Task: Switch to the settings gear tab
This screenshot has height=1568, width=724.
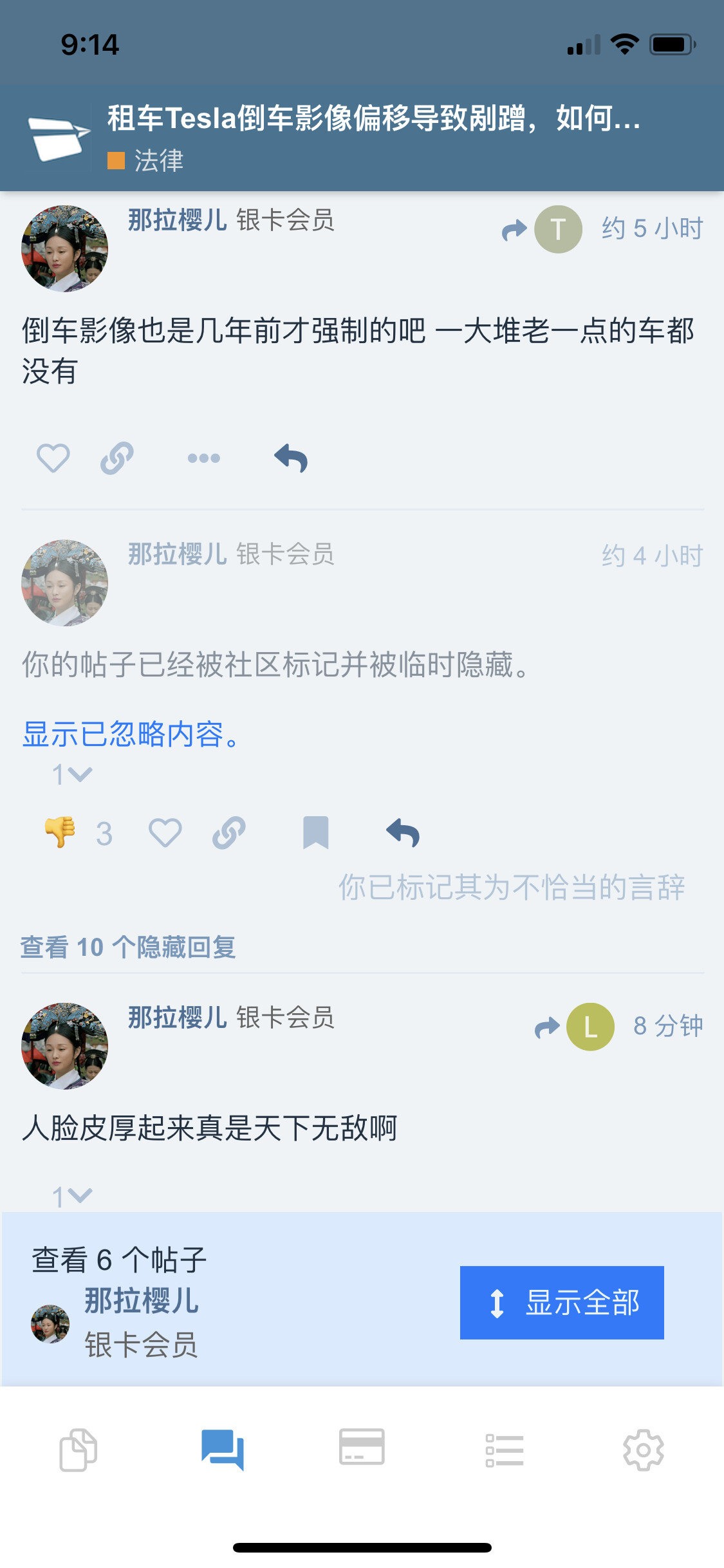Action: (x=643, y=1450)
